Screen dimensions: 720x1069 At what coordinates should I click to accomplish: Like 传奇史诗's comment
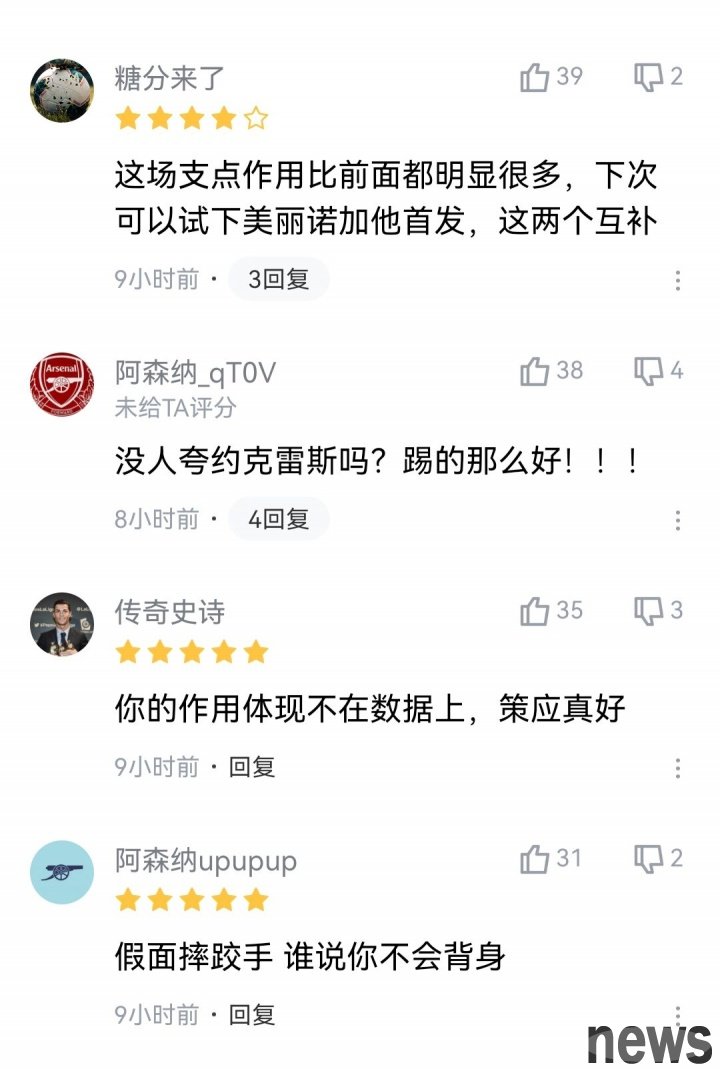point(536,611)
